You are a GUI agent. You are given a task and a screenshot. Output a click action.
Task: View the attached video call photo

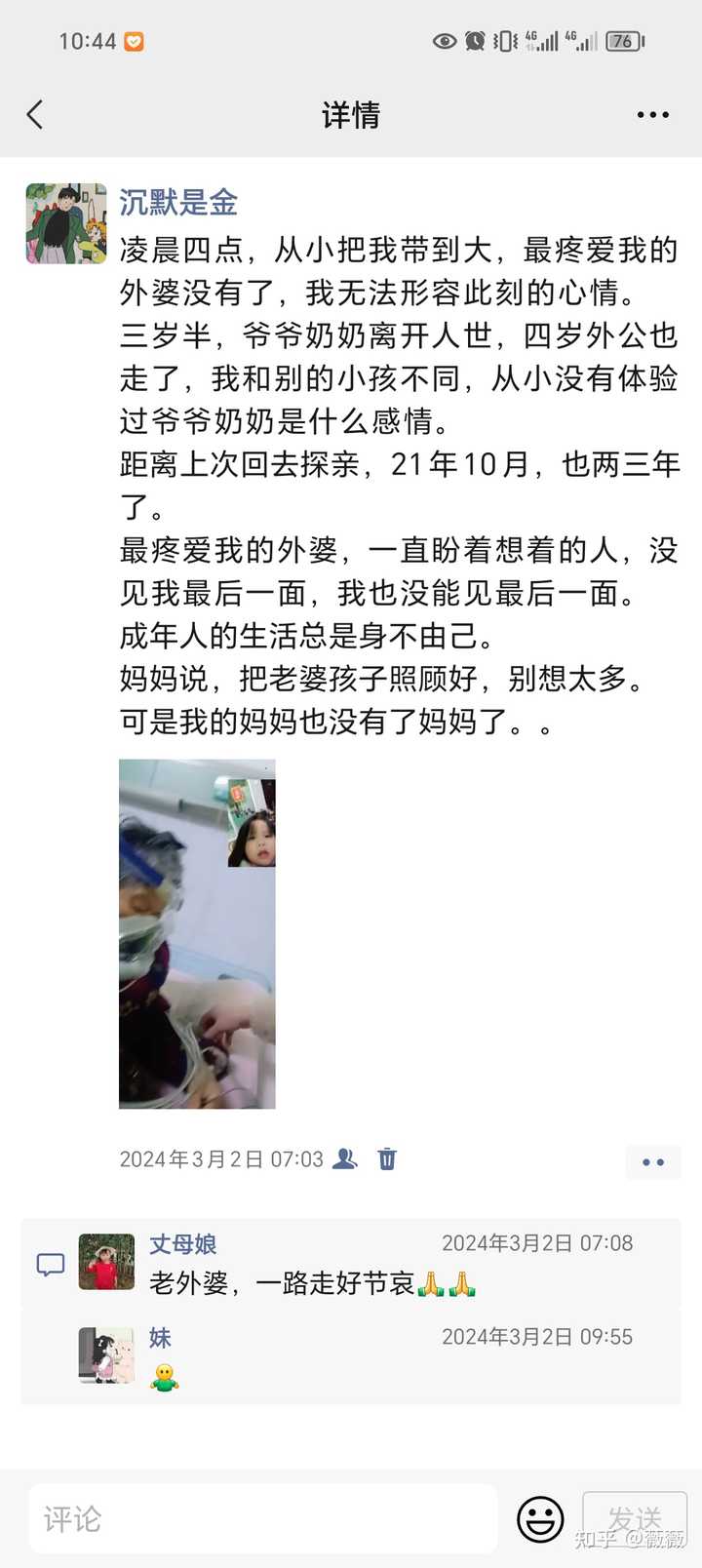click(197, 934)
